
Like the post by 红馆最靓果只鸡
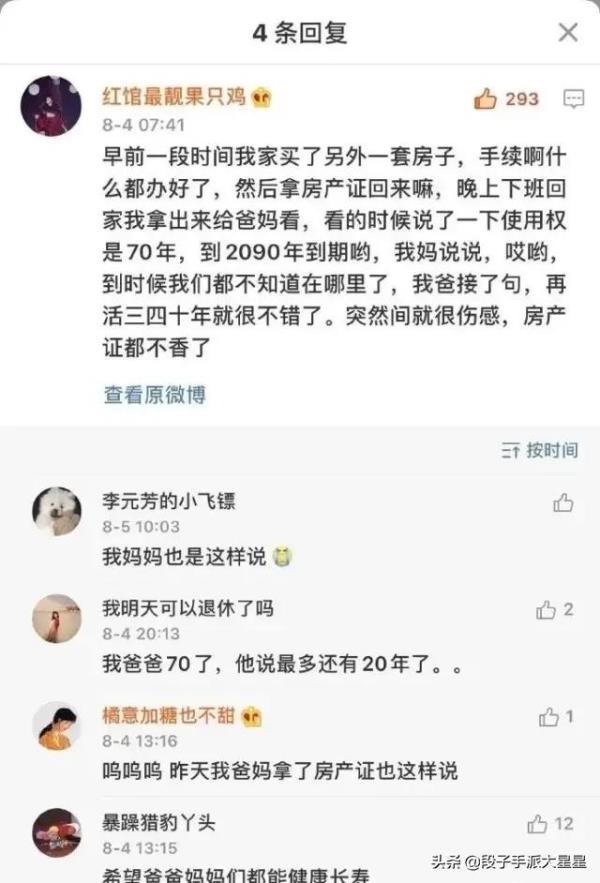[487, 98]
